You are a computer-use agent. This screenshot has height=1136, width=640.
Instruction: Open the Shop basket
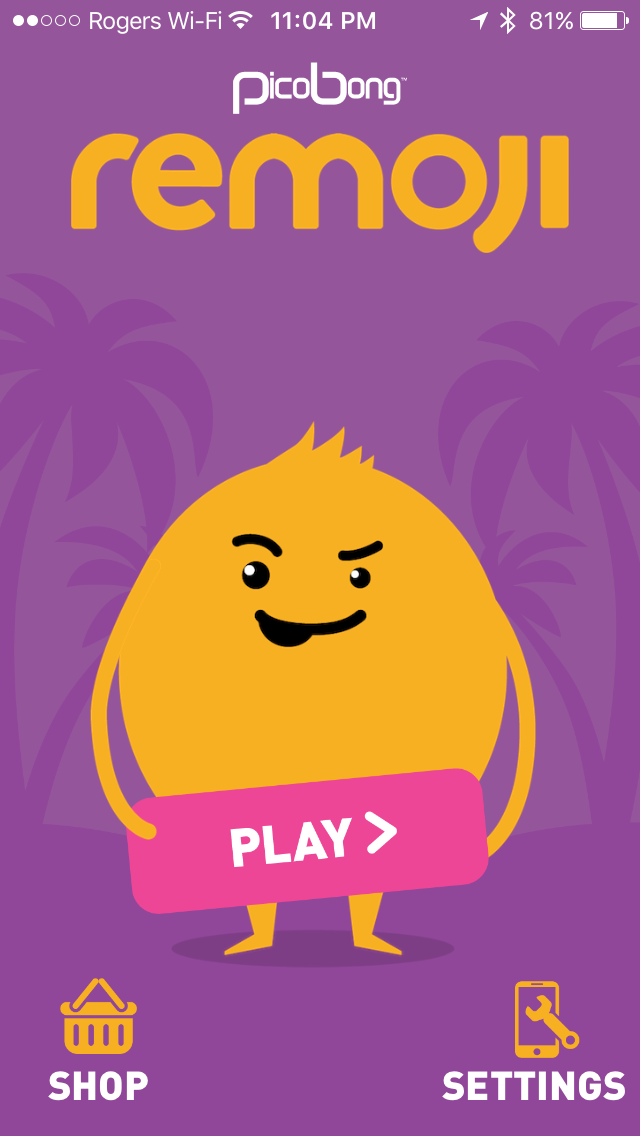(x=98, y=1042)
